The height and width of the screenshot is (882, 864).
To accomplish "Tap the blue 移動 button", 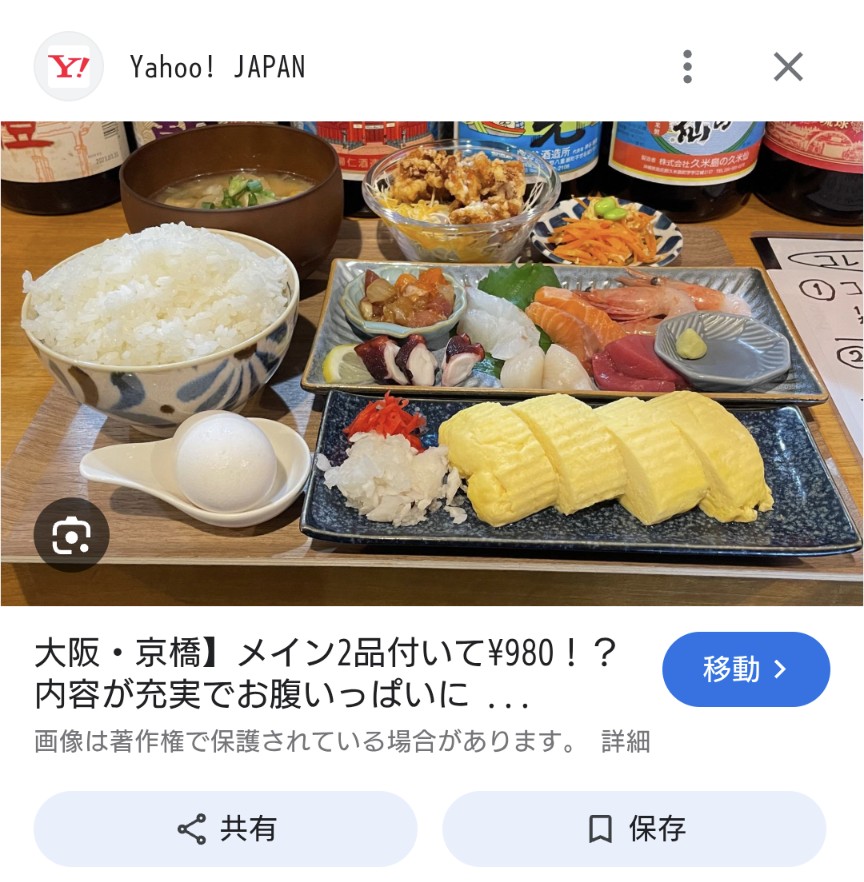I will [745, 669].
